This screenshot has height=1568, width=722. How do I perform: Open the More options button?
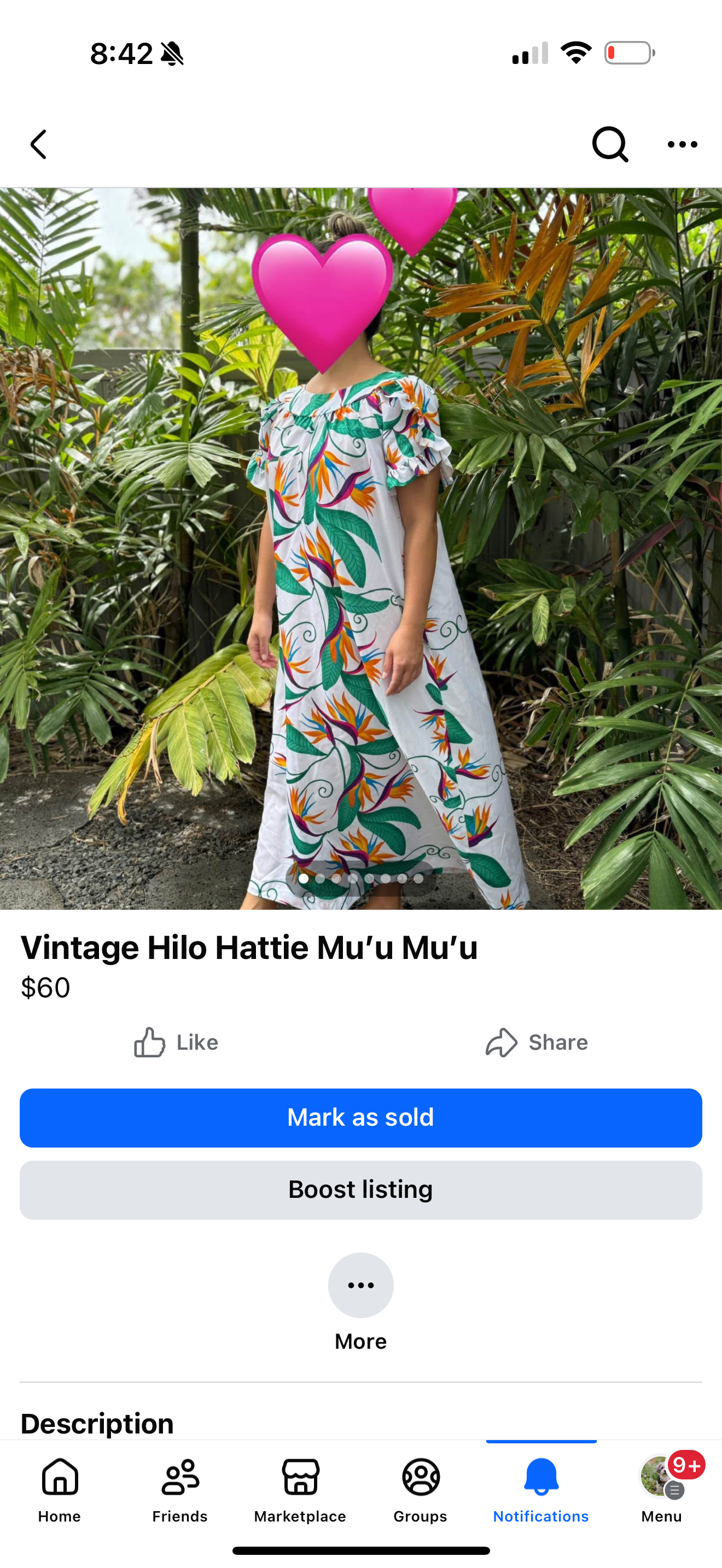pyautogui.click(x=360, y=1285)
